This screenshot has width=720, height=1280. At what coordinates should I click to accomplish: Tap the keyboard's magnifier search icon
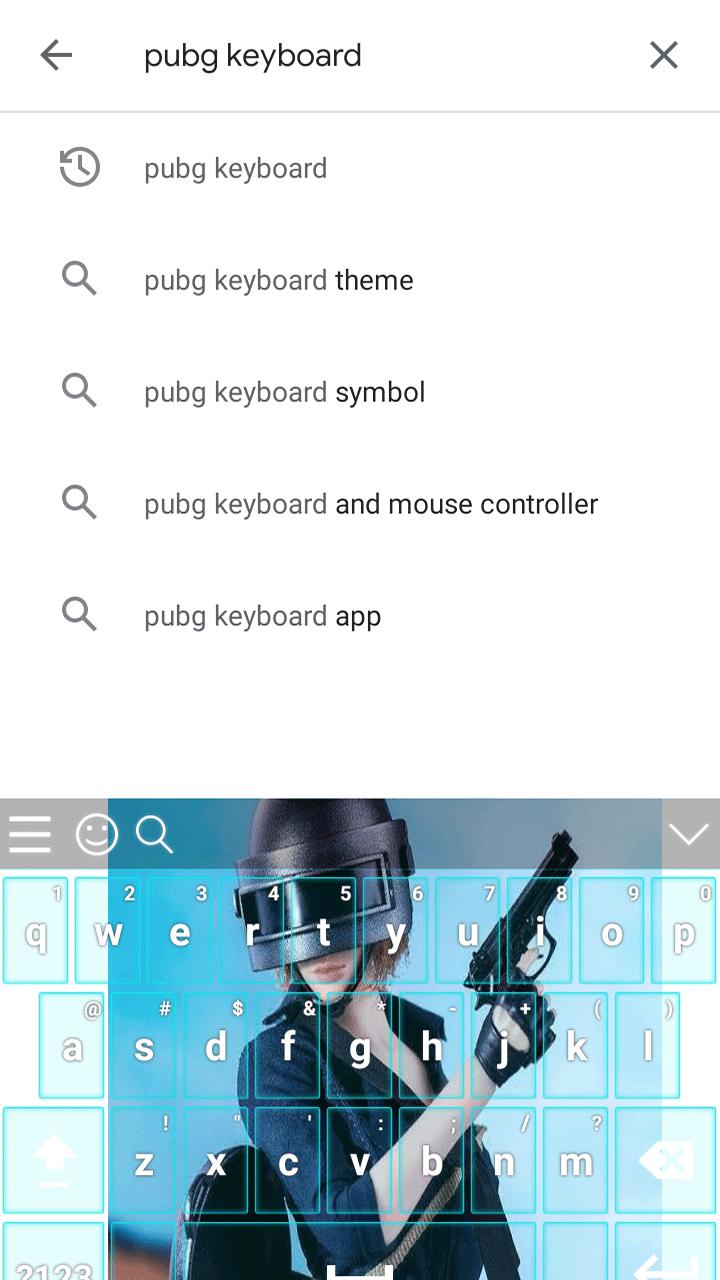point(154,834)
